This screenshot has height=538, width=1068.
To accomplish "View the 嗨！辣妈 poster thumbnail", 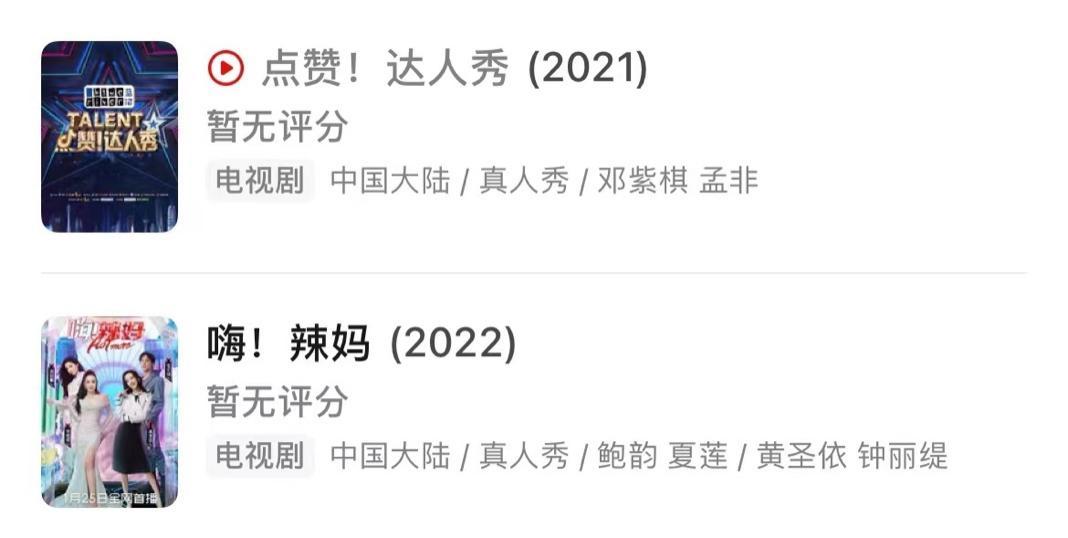I will pos(110,411).
